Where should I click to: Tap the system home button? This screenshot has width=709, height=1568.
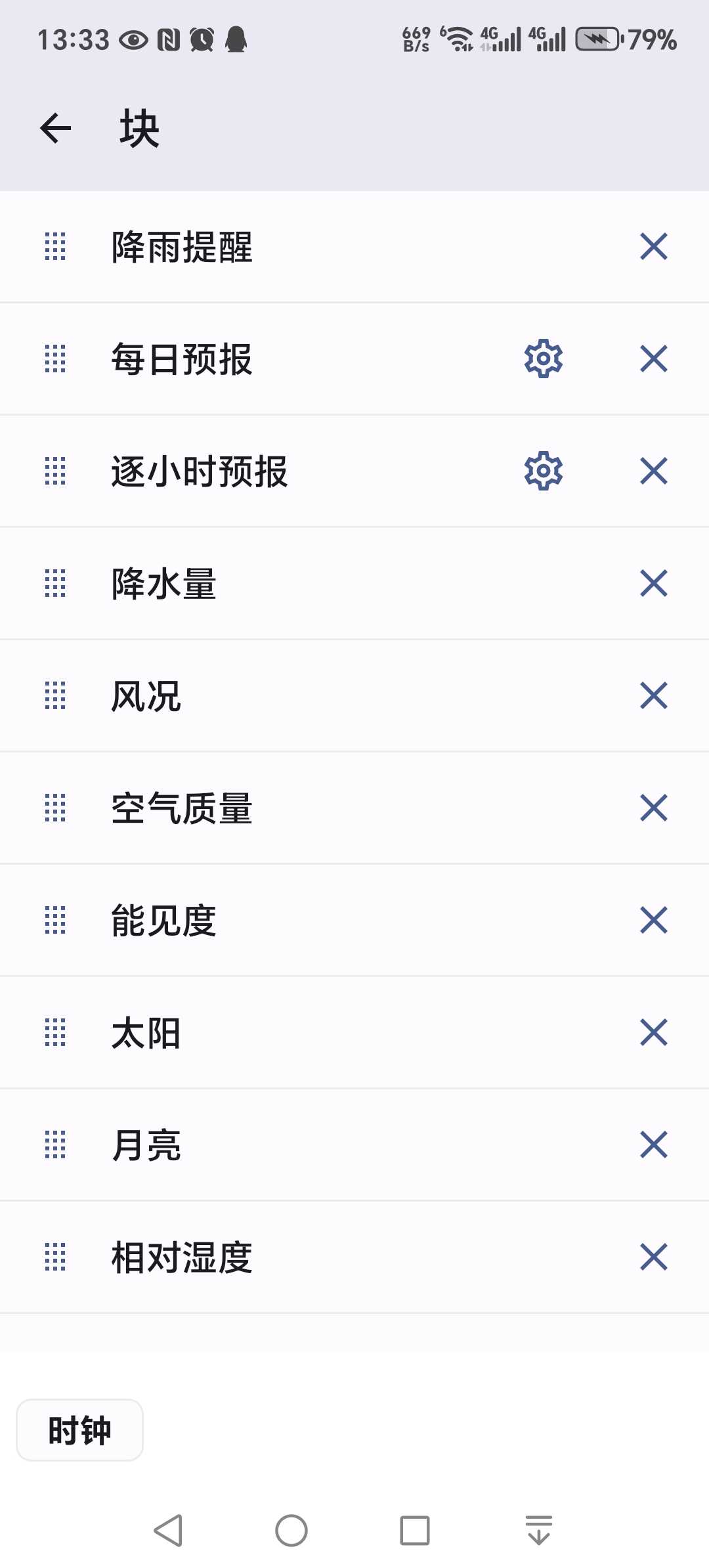click(x=291, y=1531)
